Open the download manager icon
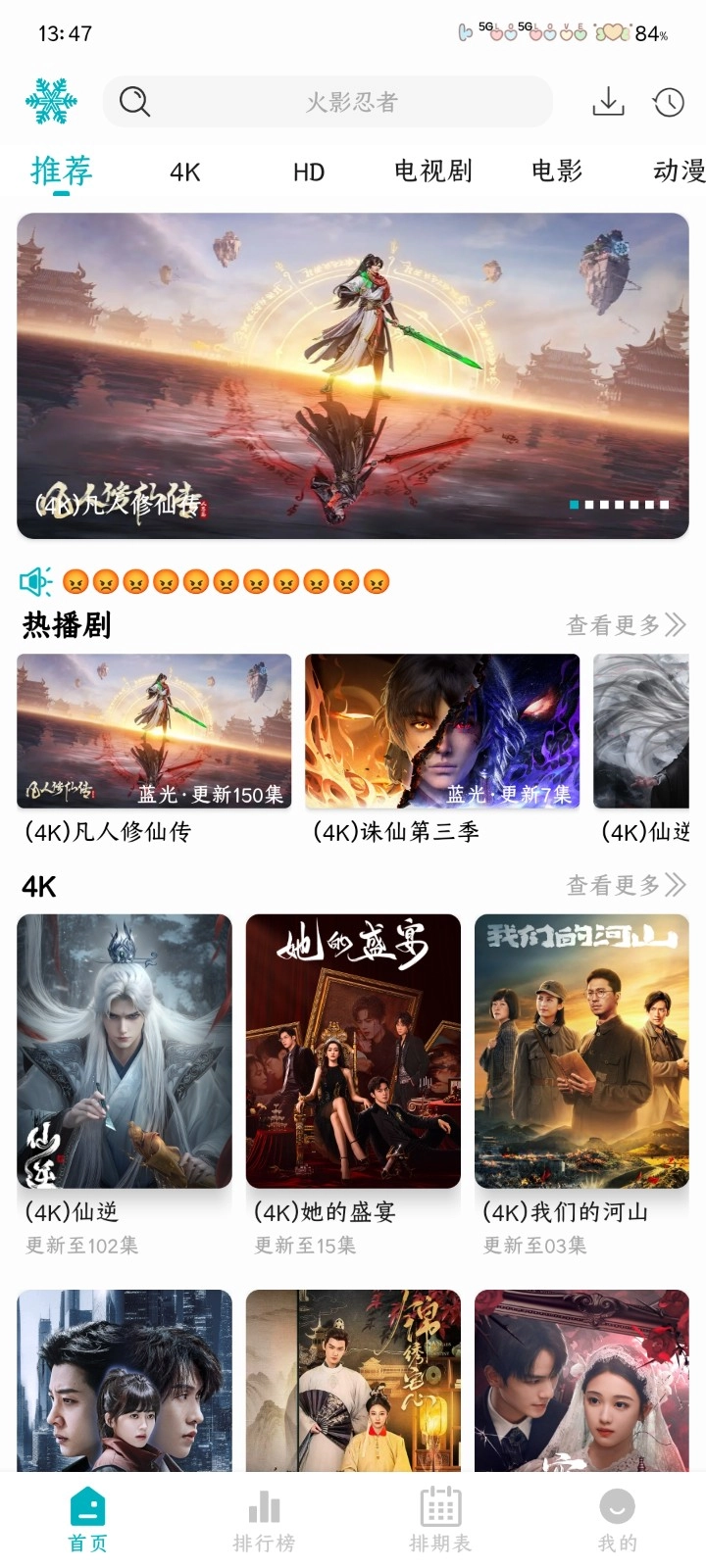Image resolution: width=706 pixels, height=1568 pixels. point(608,101)
